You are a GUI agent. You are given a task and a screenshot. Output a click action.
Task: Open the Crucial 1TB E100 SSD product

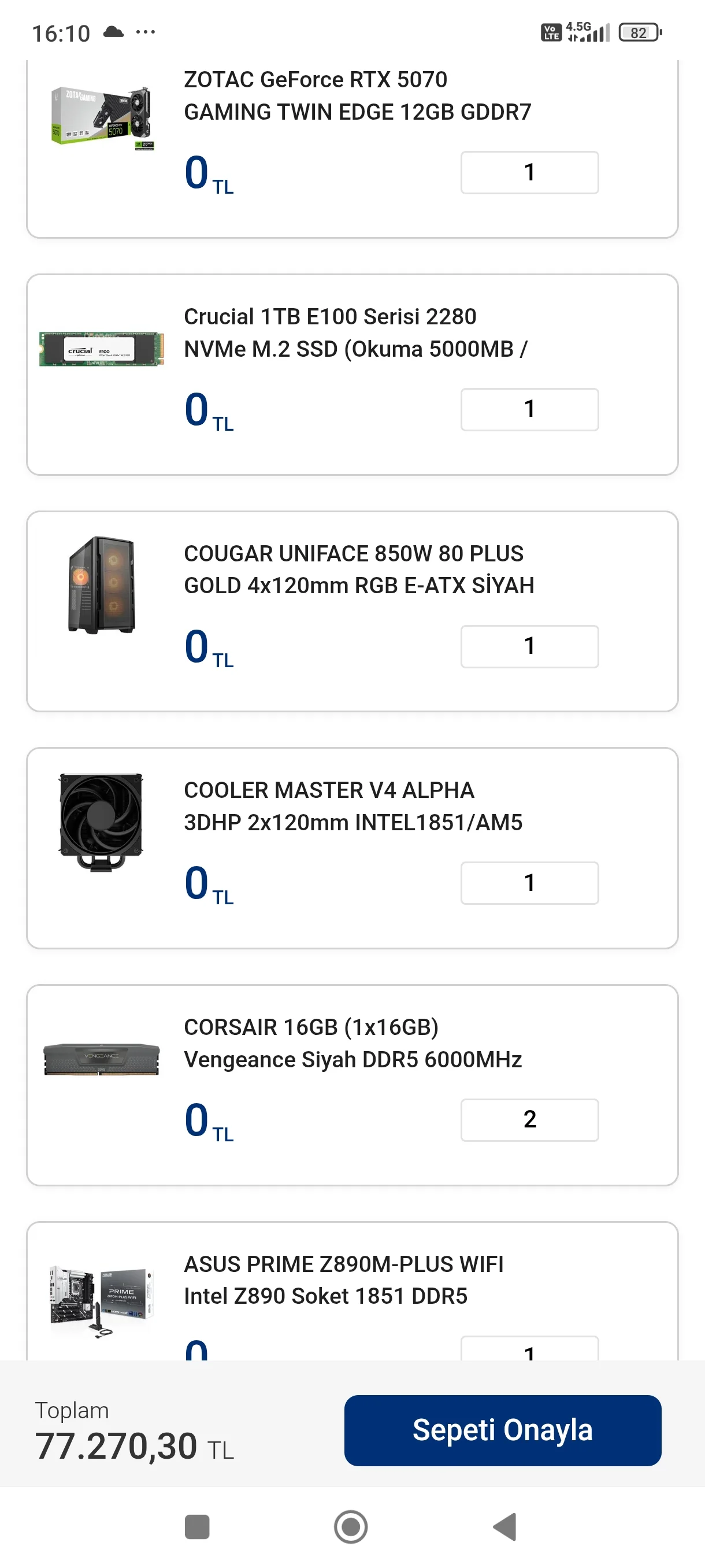pyautogui.click(x=355, y=332)
